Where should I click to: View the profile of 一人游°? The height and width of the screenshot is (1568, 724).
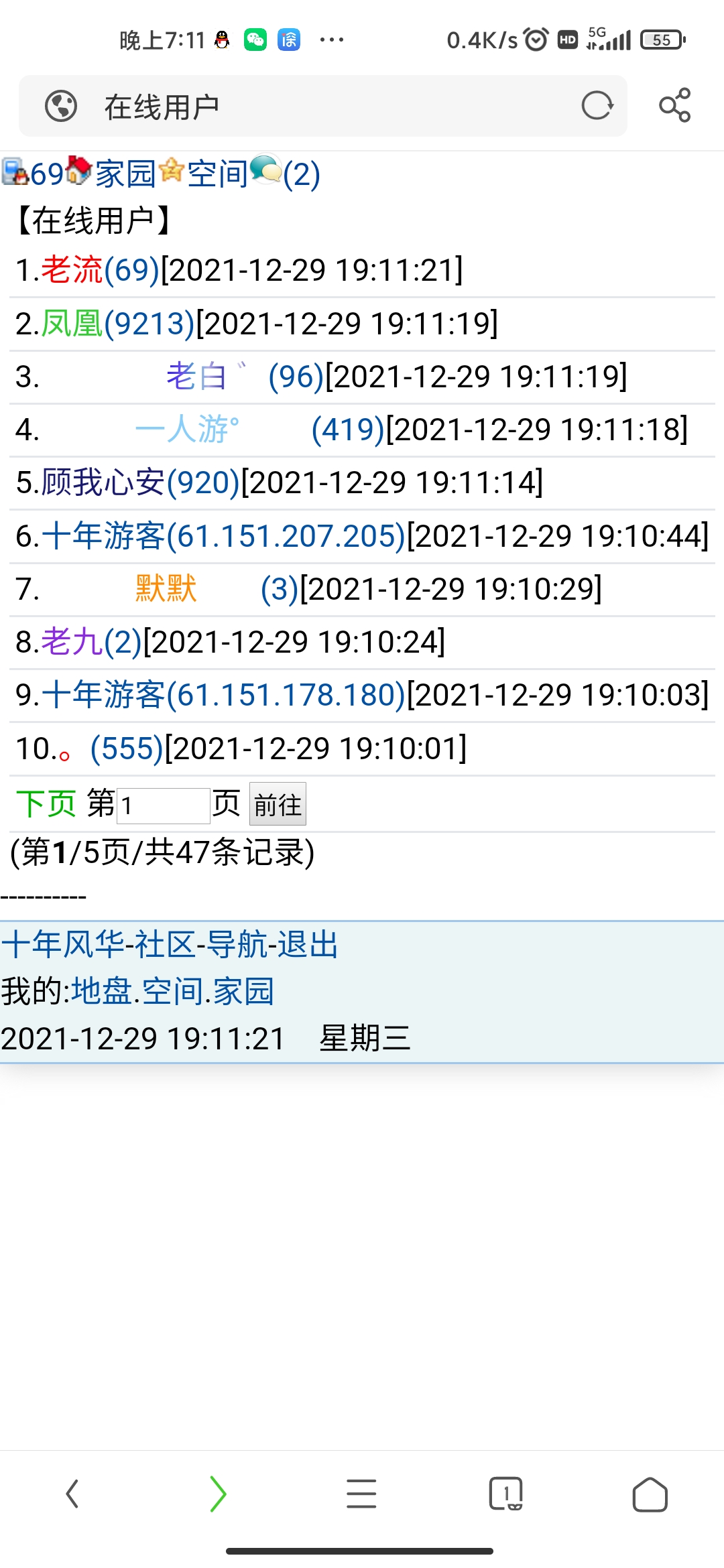coord(186,430)
